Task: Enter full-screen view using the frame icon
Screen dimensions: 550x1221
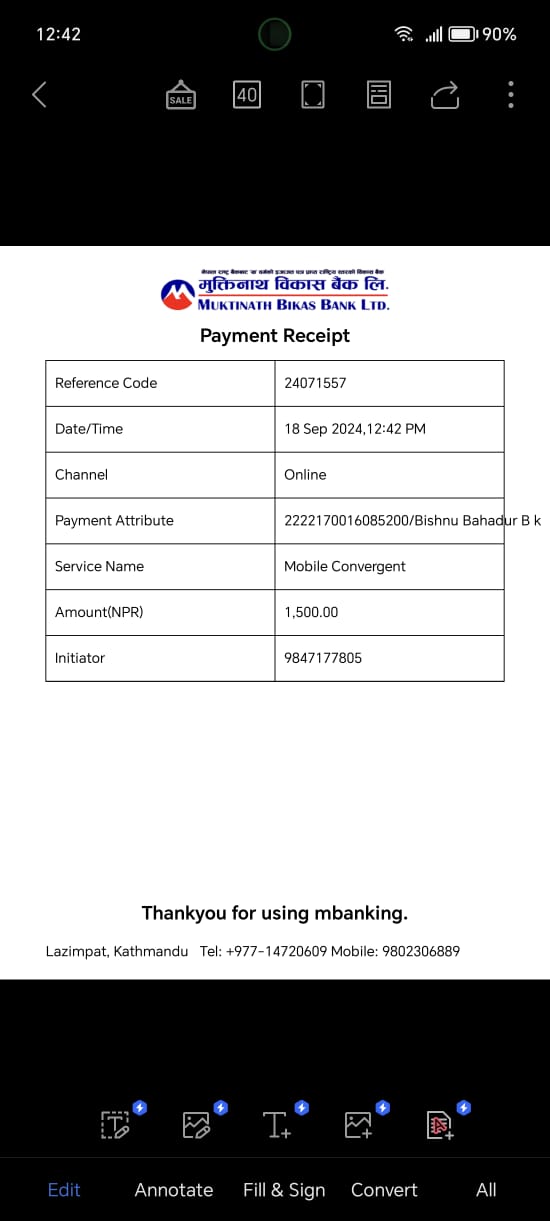Action: tap(313, 95)
